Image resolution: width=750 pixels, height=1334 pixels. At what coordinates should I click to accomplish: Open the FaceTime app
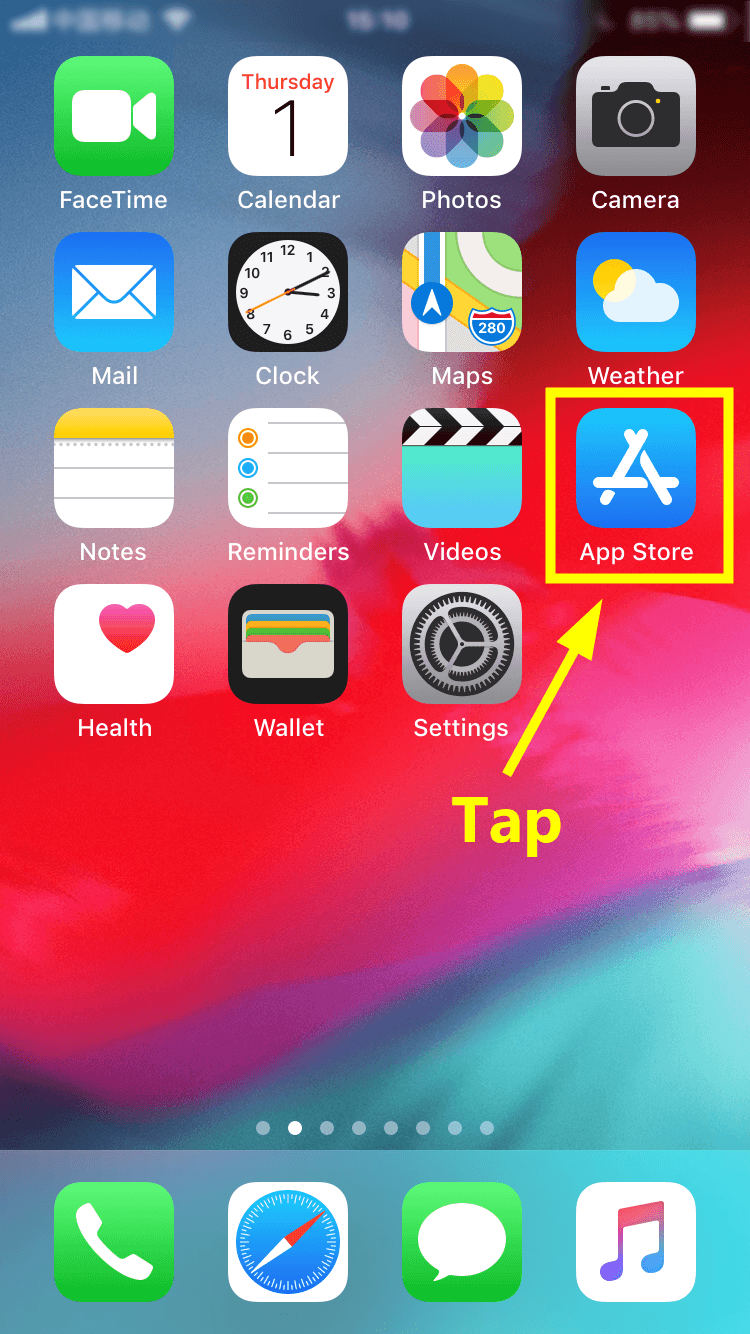114,116
